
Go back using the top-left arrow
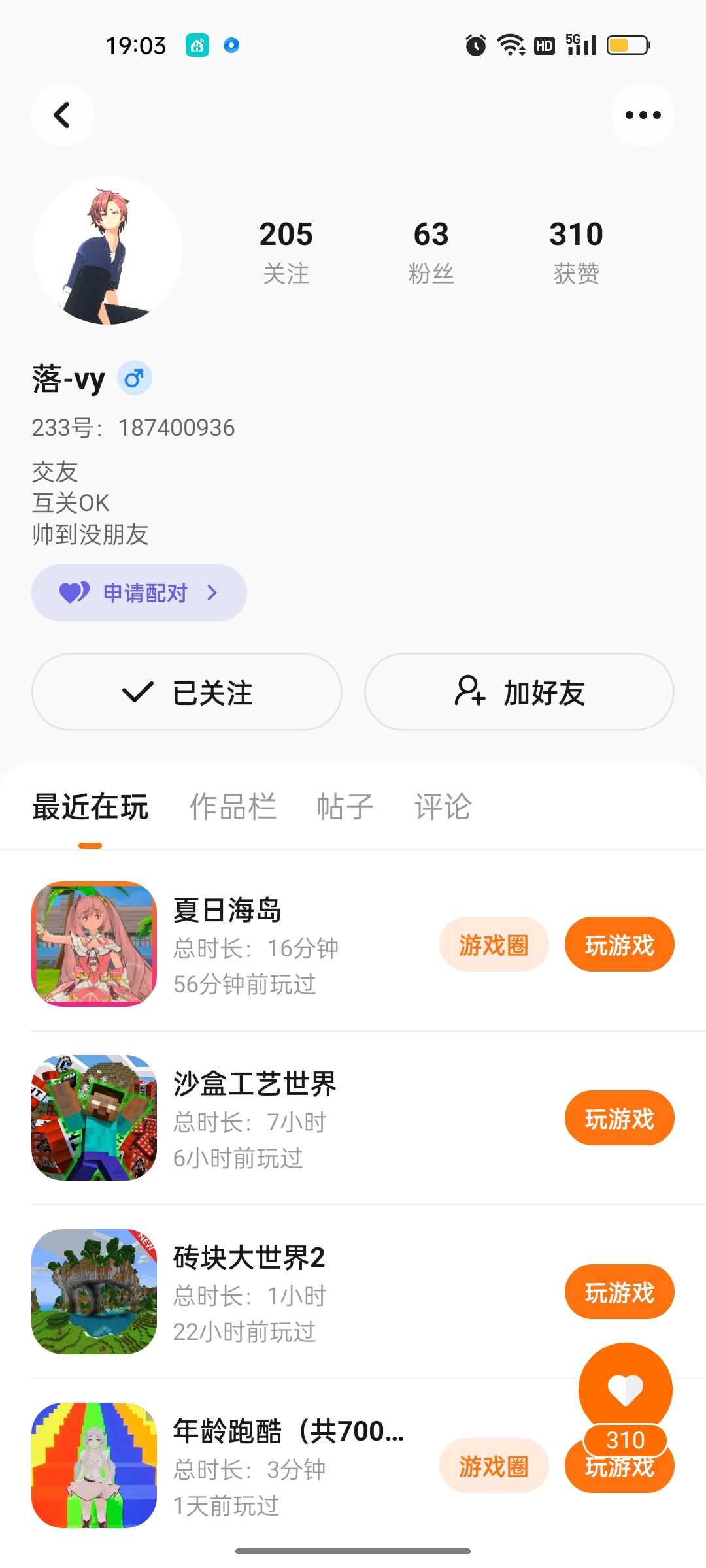coord(62,115)
